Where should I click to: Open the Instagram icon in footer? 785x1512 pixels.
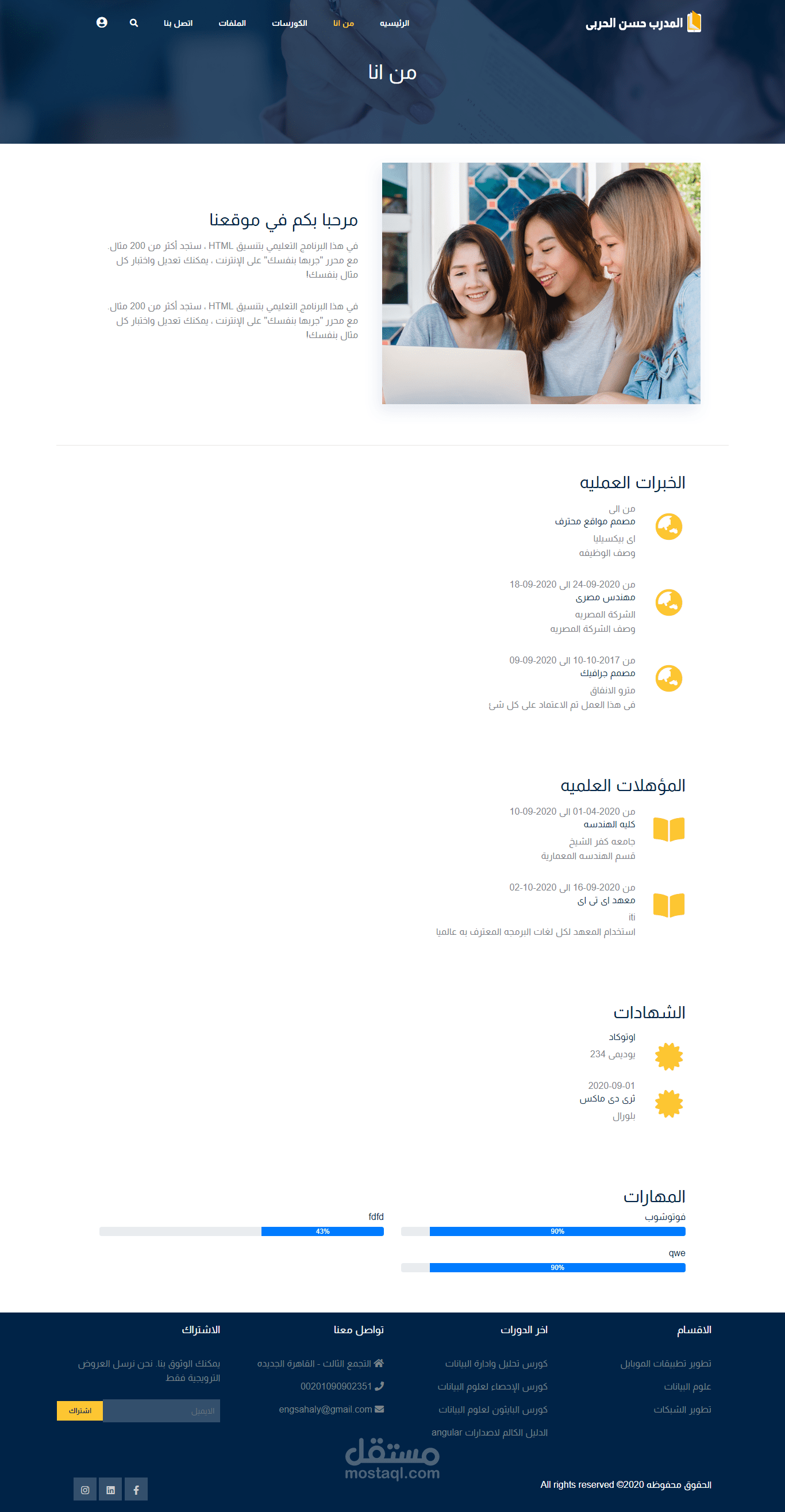(x=85, y=1489)
